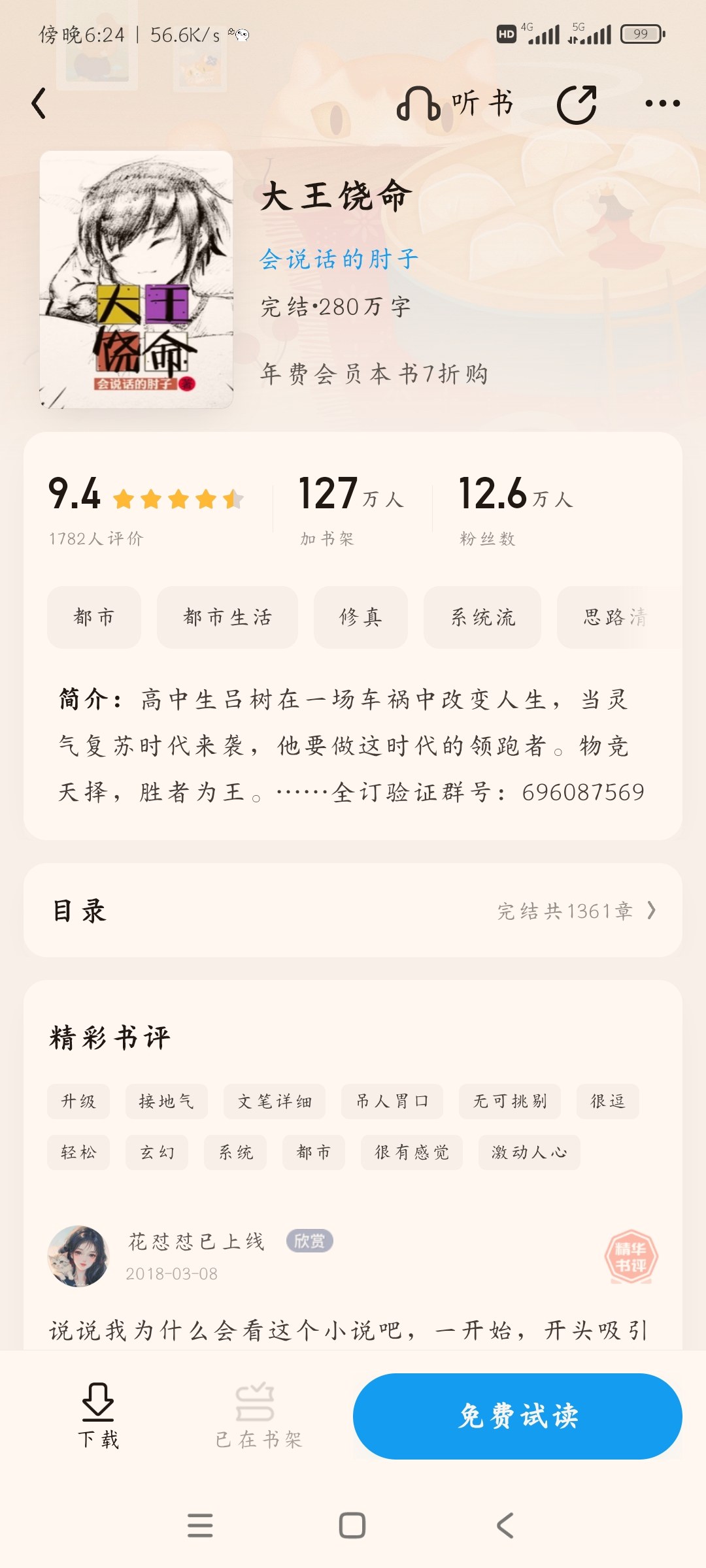Tap the system home button
The height and width of the screenshot is (1568, 706).
point(352,1526)
